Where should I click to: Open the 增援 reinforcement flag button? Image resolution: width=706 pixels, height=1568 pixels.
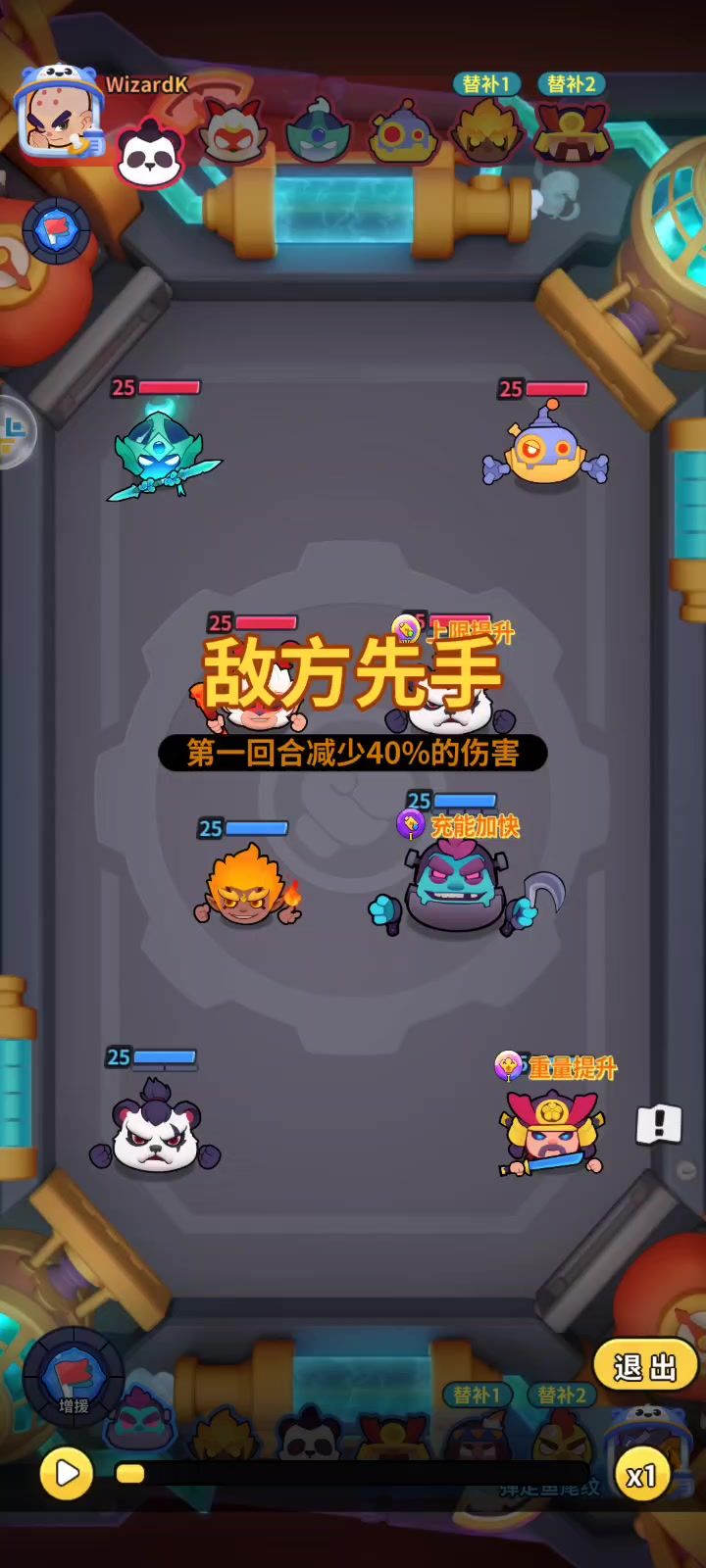74,1379
